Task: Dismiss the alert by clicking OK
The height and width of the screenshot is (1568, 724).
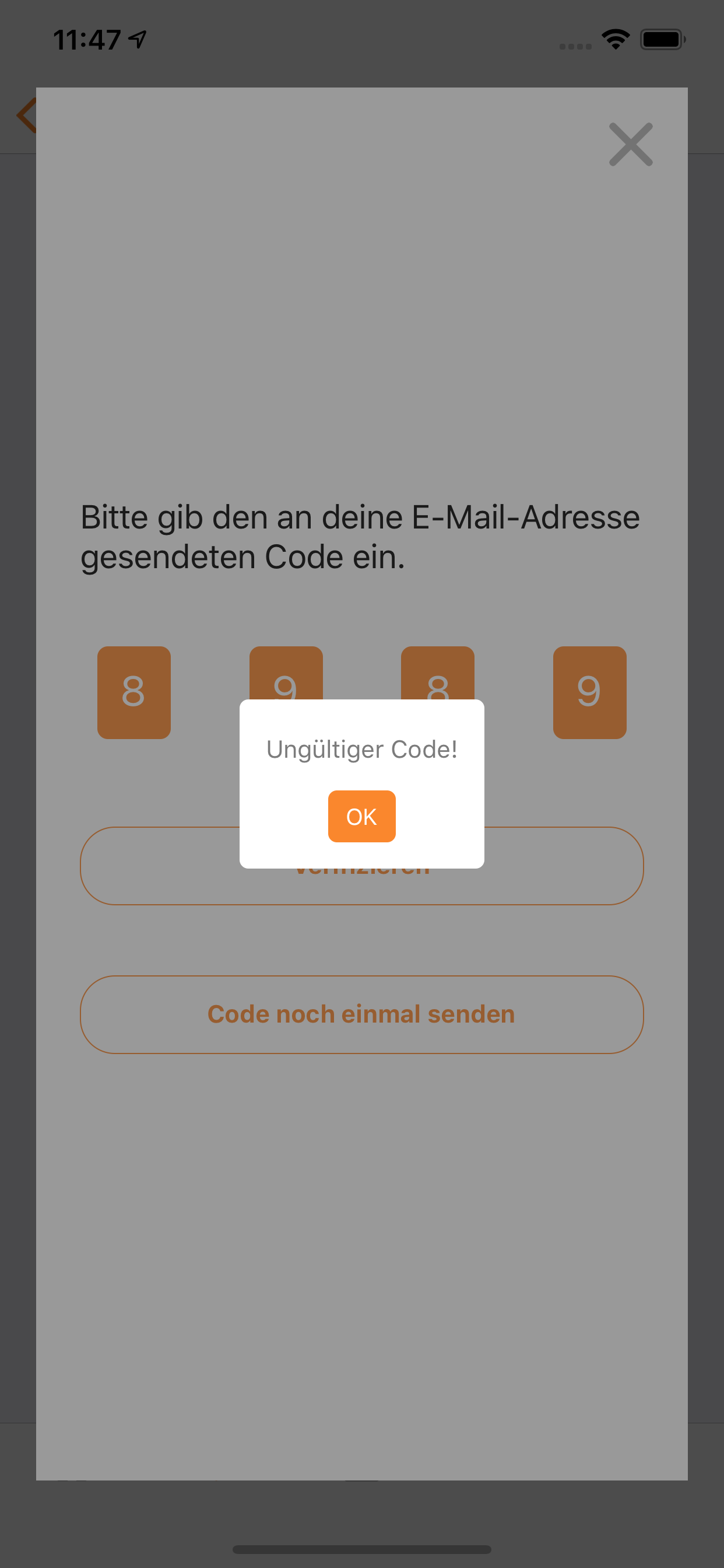Action: pyautogui.click(x=361, y=816)
